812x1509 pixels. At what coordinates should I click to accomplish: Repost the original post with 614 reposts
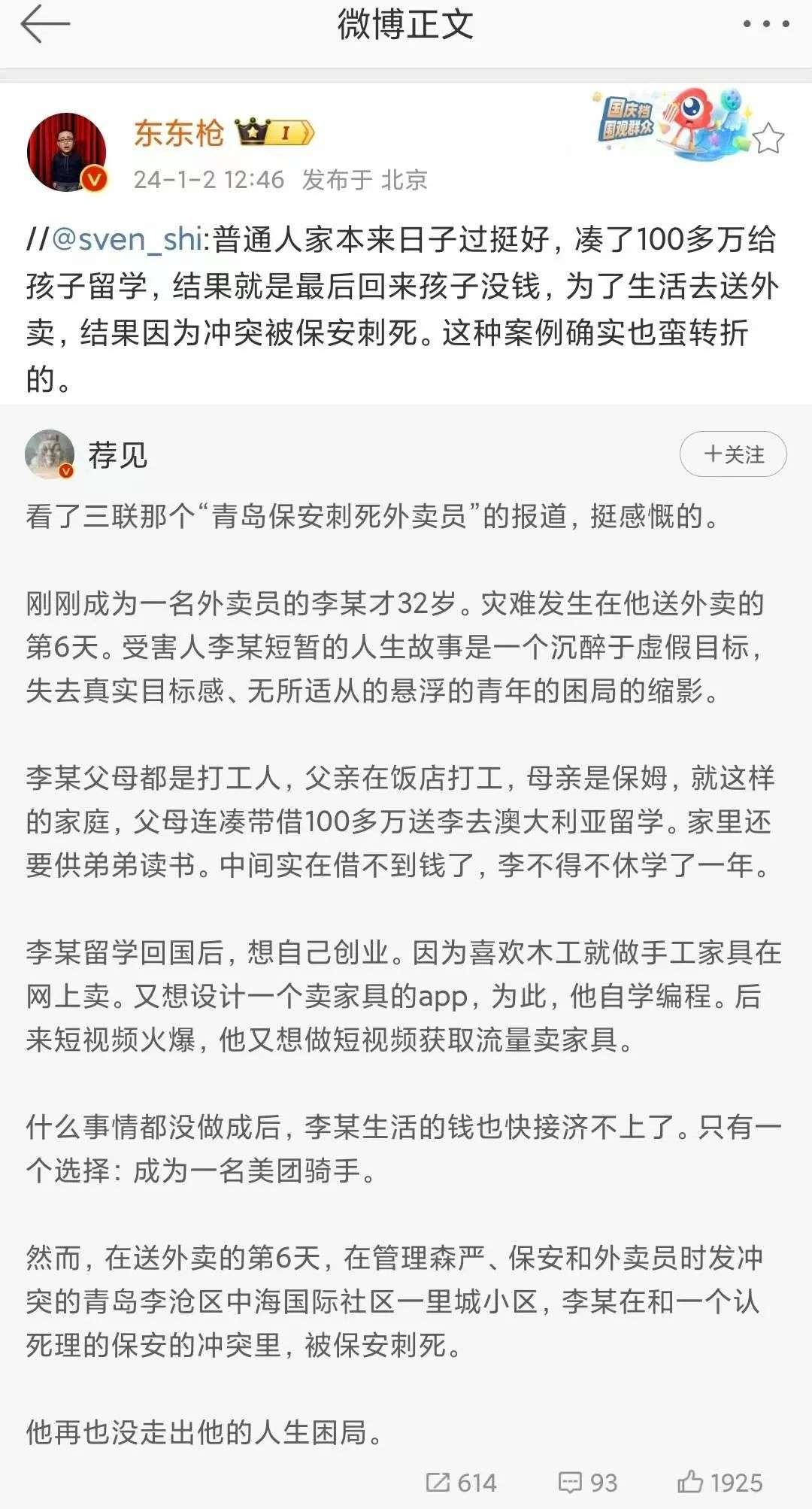pyautogui.click(x=461, y=1483)
